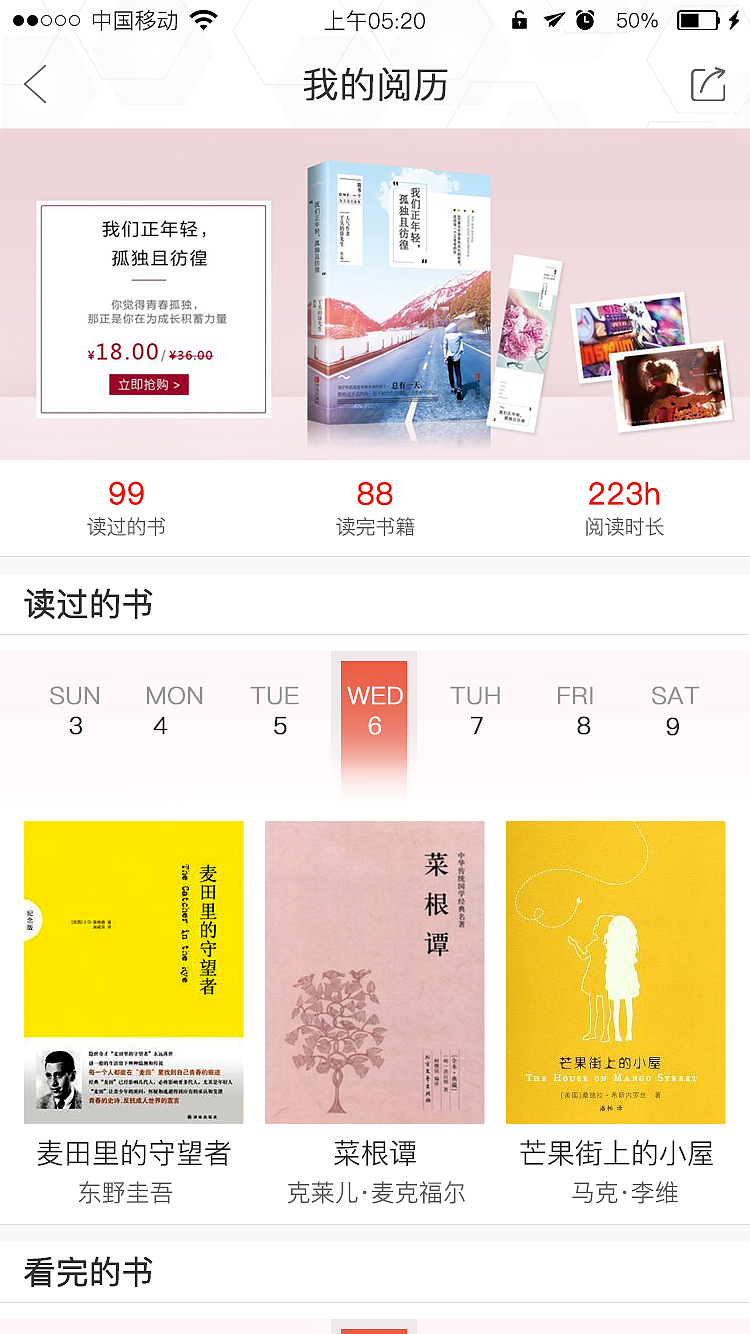
Task: Tap the back arrow icon
Action: pyautogui.click(x=36, y=85)
